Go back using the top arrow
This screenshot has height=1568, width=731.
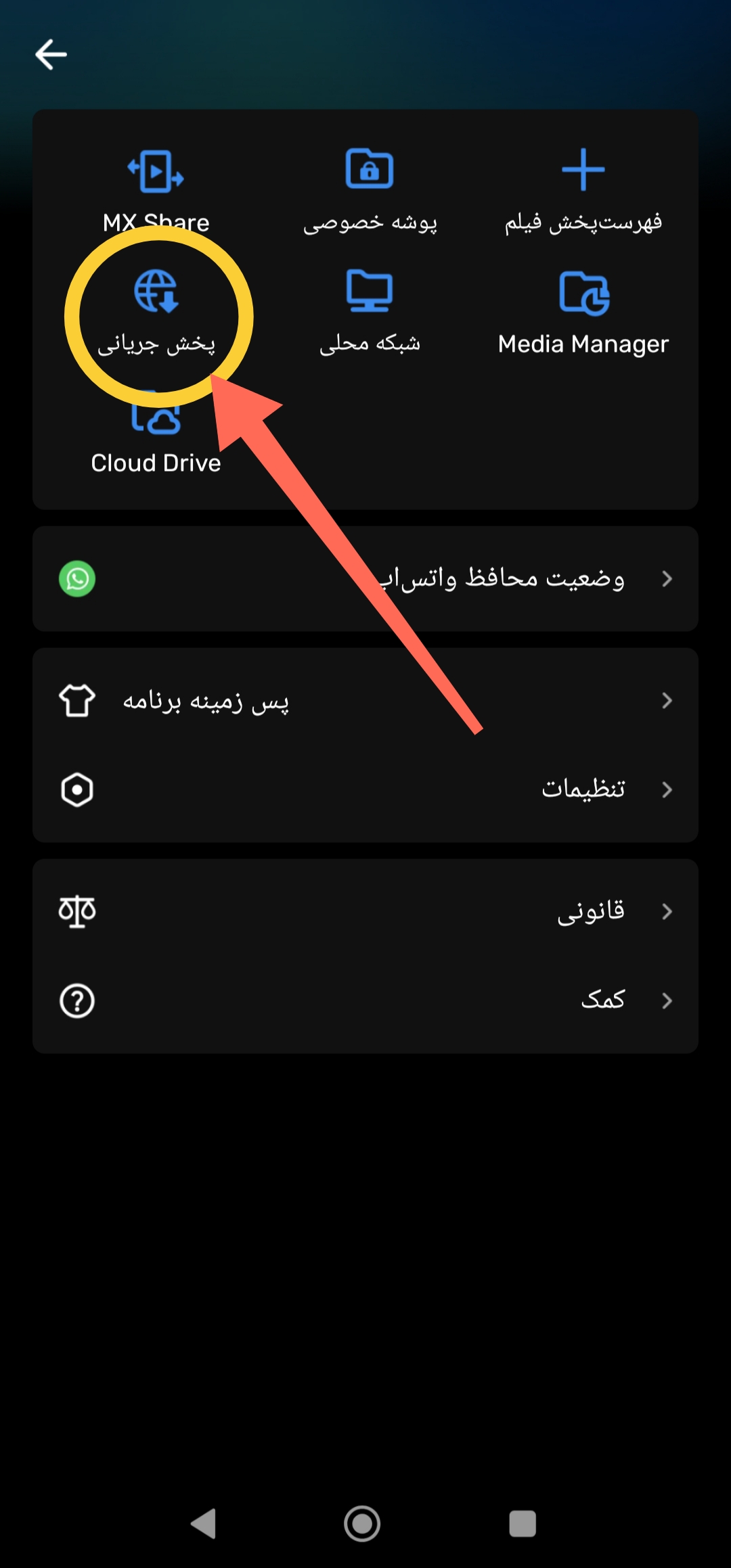(x=51, y=55)
